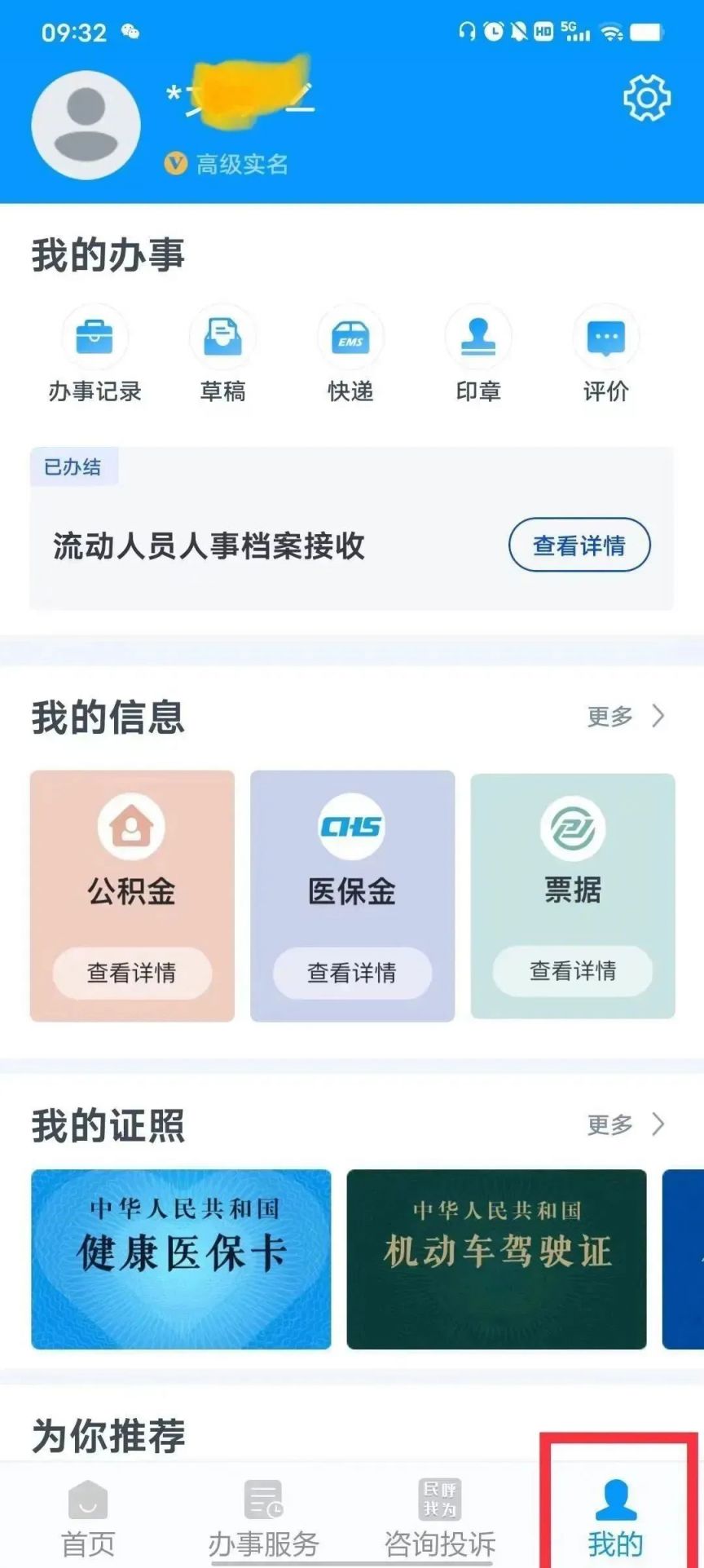704x1568 pixels.
Task: View 公积金 details
Action: 132,972
